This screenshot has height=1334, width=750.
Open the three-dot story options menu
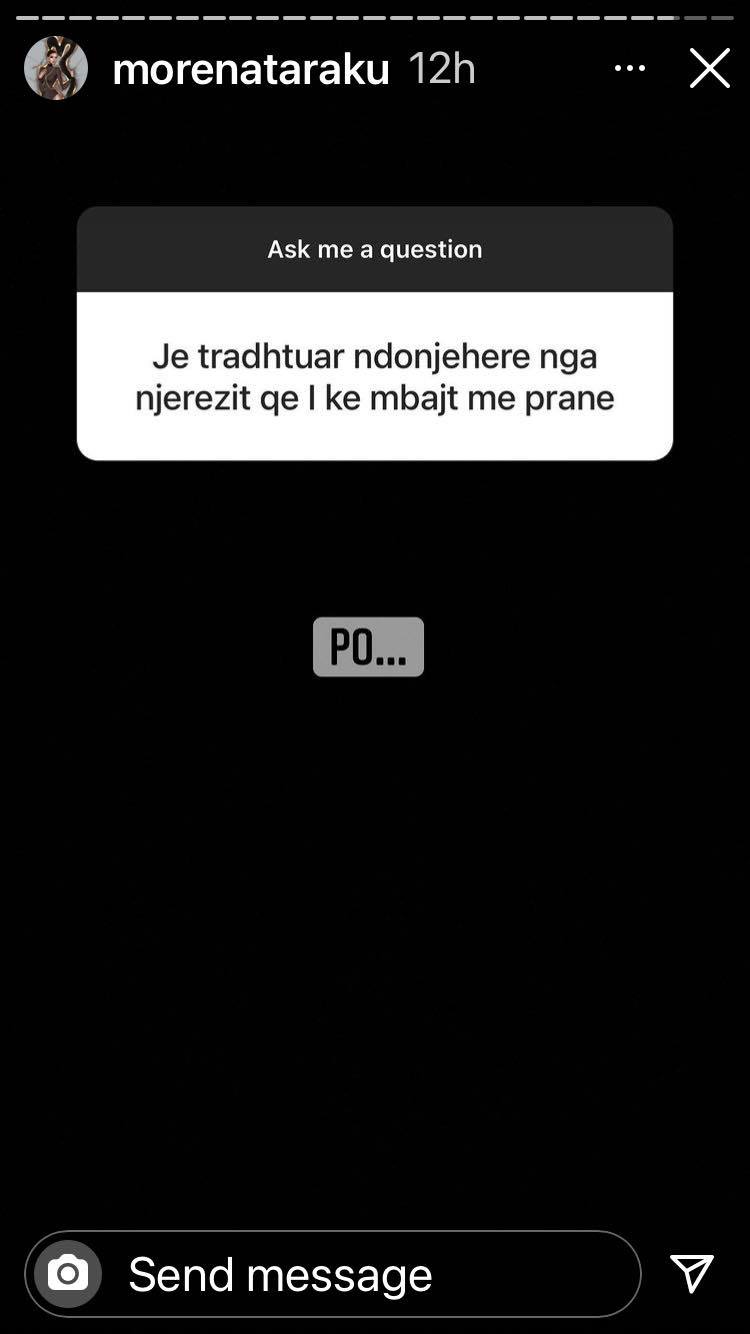tap(629, 68)
